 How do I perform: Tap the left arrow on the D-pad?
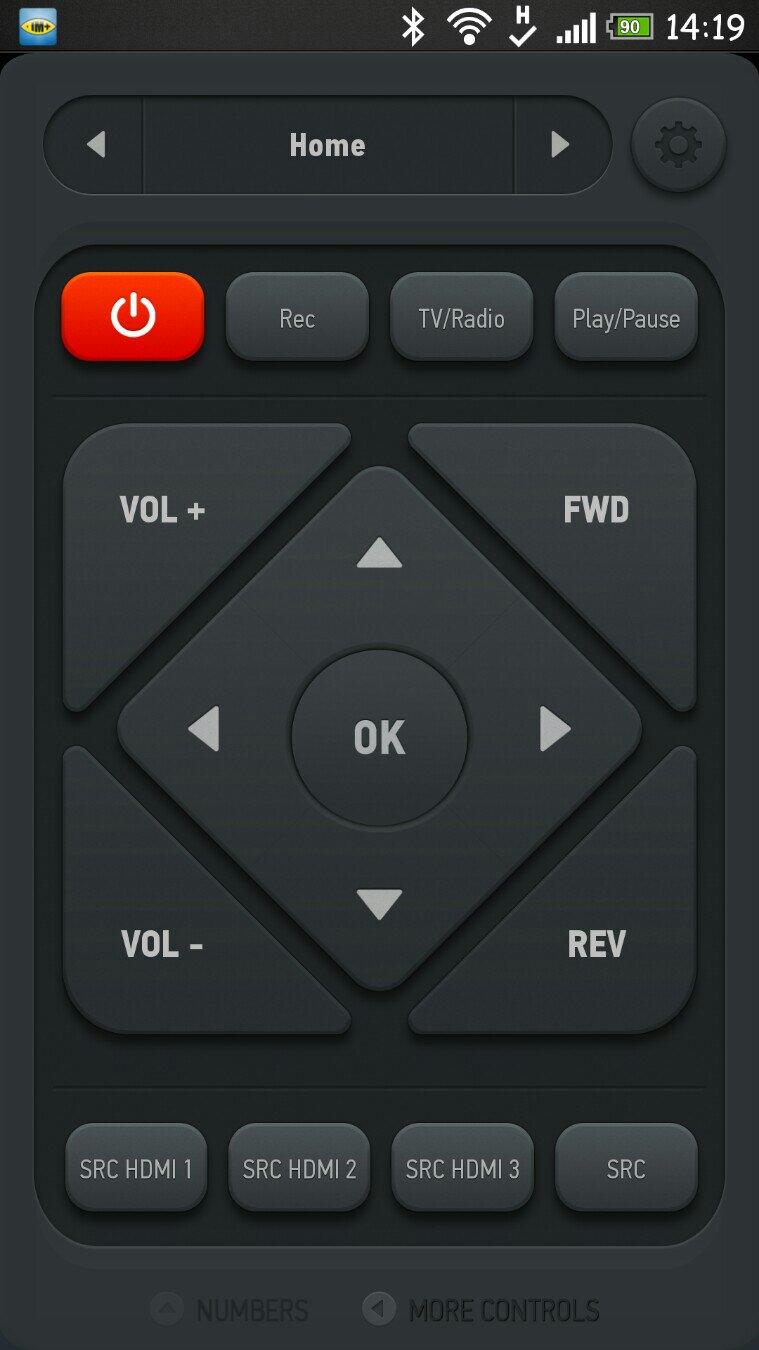coord(204,729)
